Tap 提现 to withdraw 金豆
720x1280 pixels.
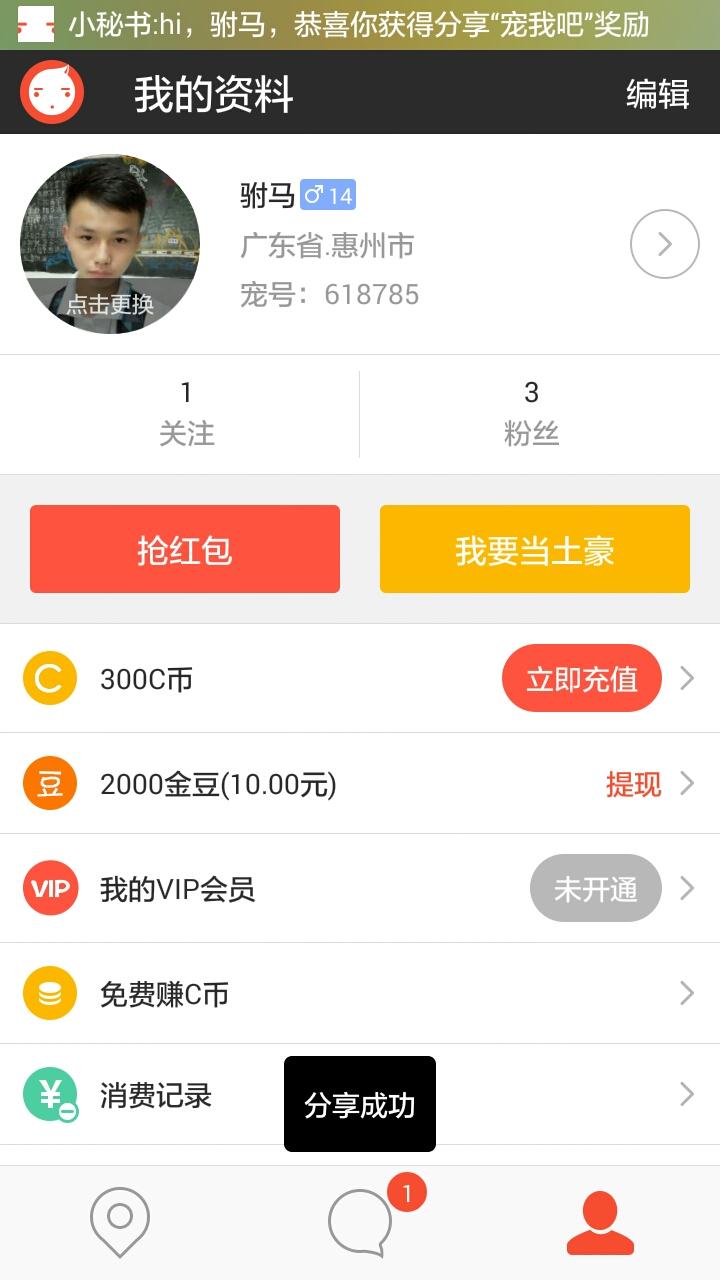point(633,784)
